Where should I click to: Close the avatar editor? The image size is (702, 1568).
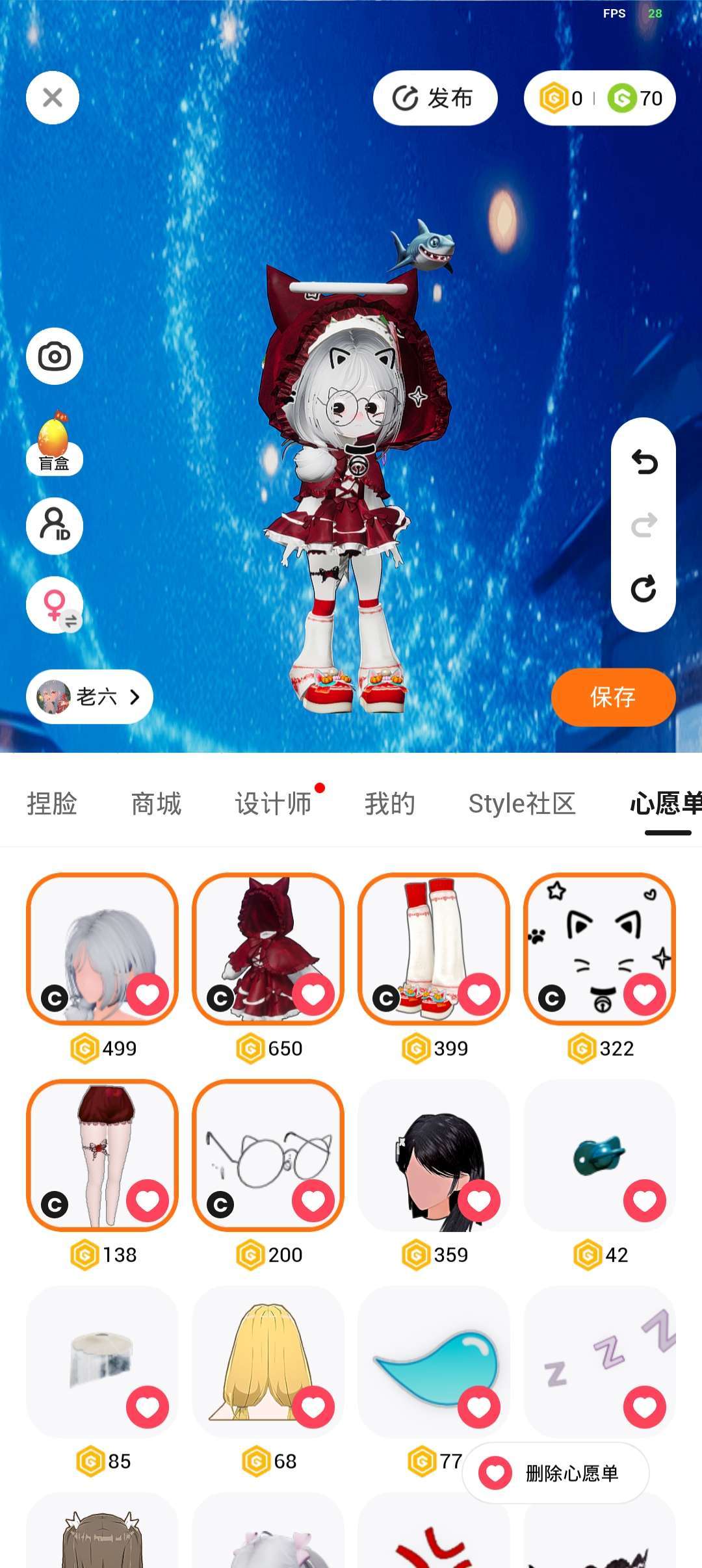[x=53, y=98]
